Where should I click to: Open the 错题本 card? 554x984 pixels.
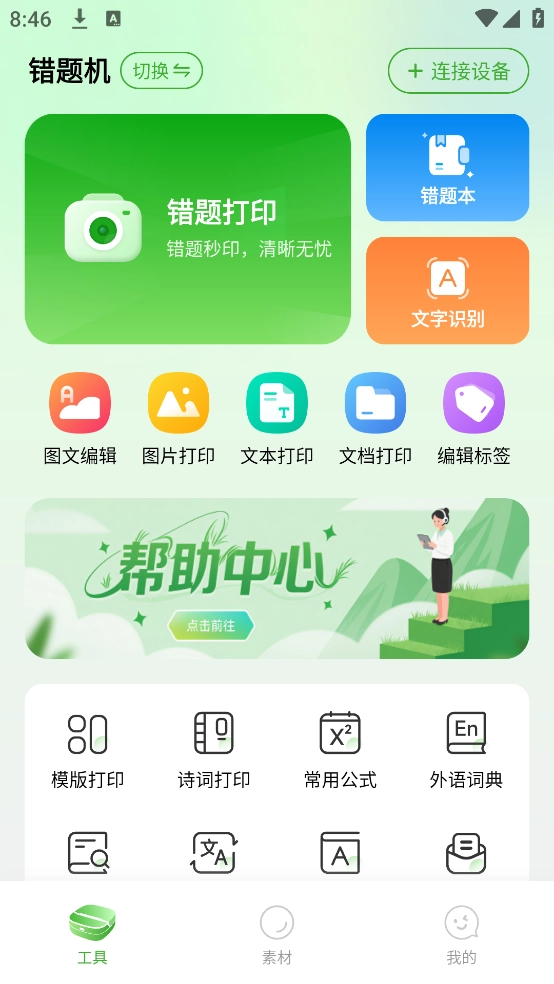point(447,168)
